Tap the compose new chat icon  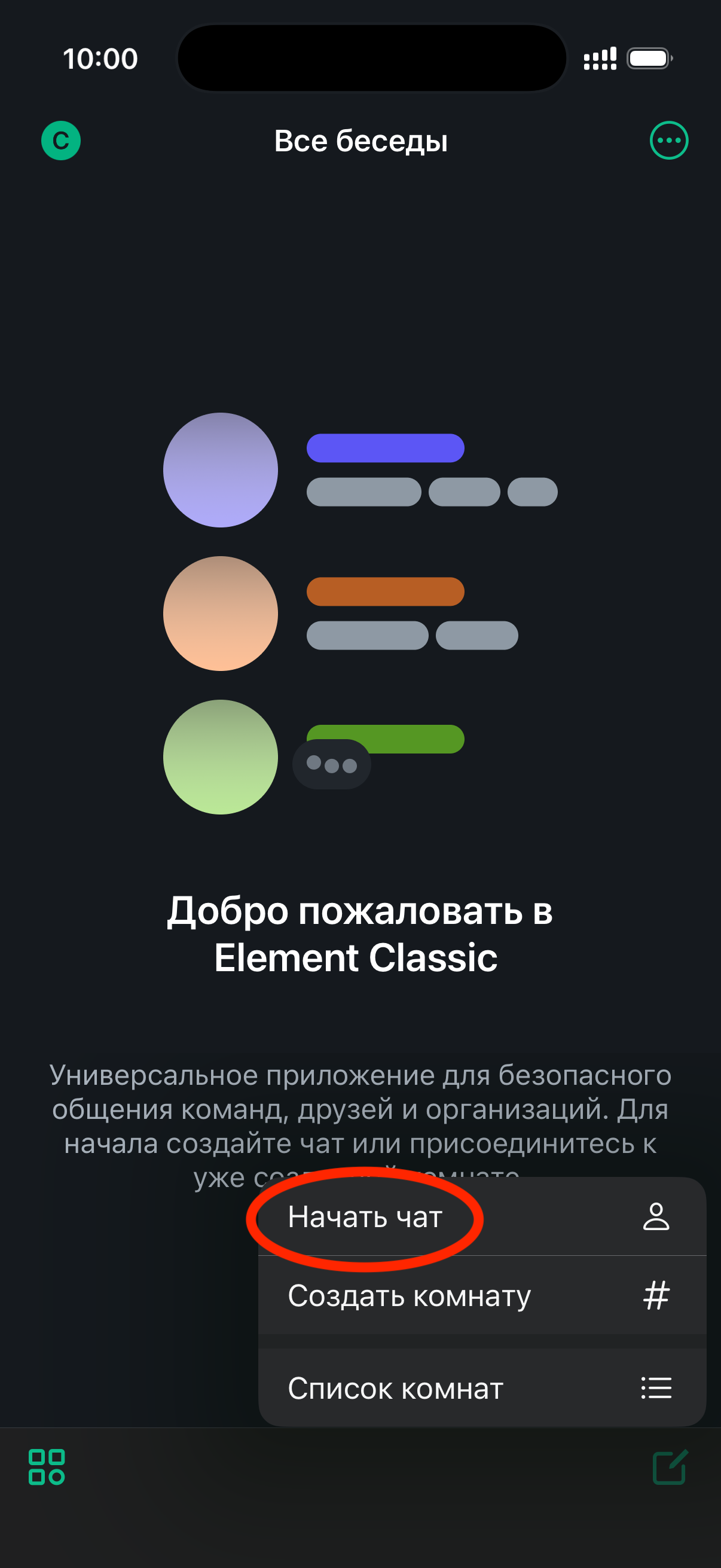[669, 1467]
